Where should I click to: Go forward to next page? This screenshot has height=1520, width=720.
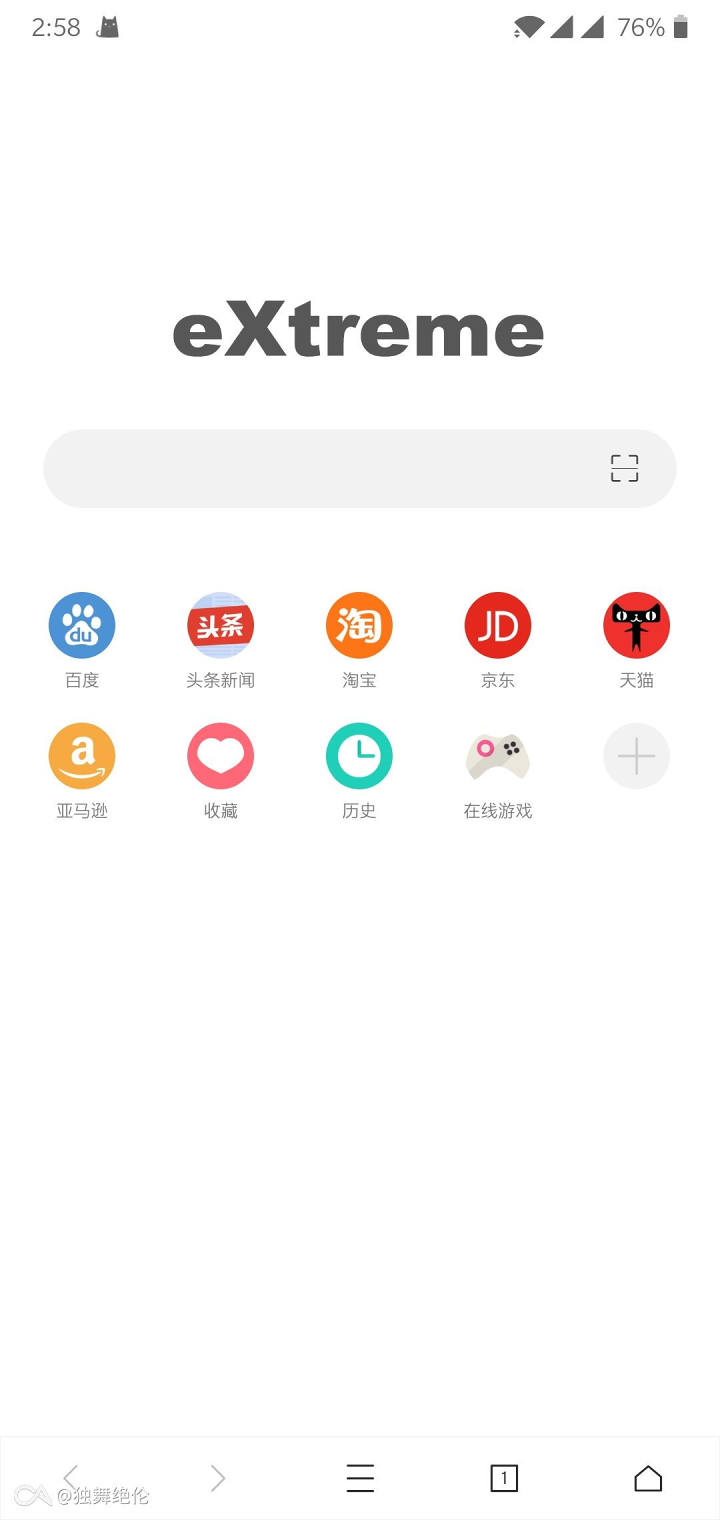[x=217, y=1478]
